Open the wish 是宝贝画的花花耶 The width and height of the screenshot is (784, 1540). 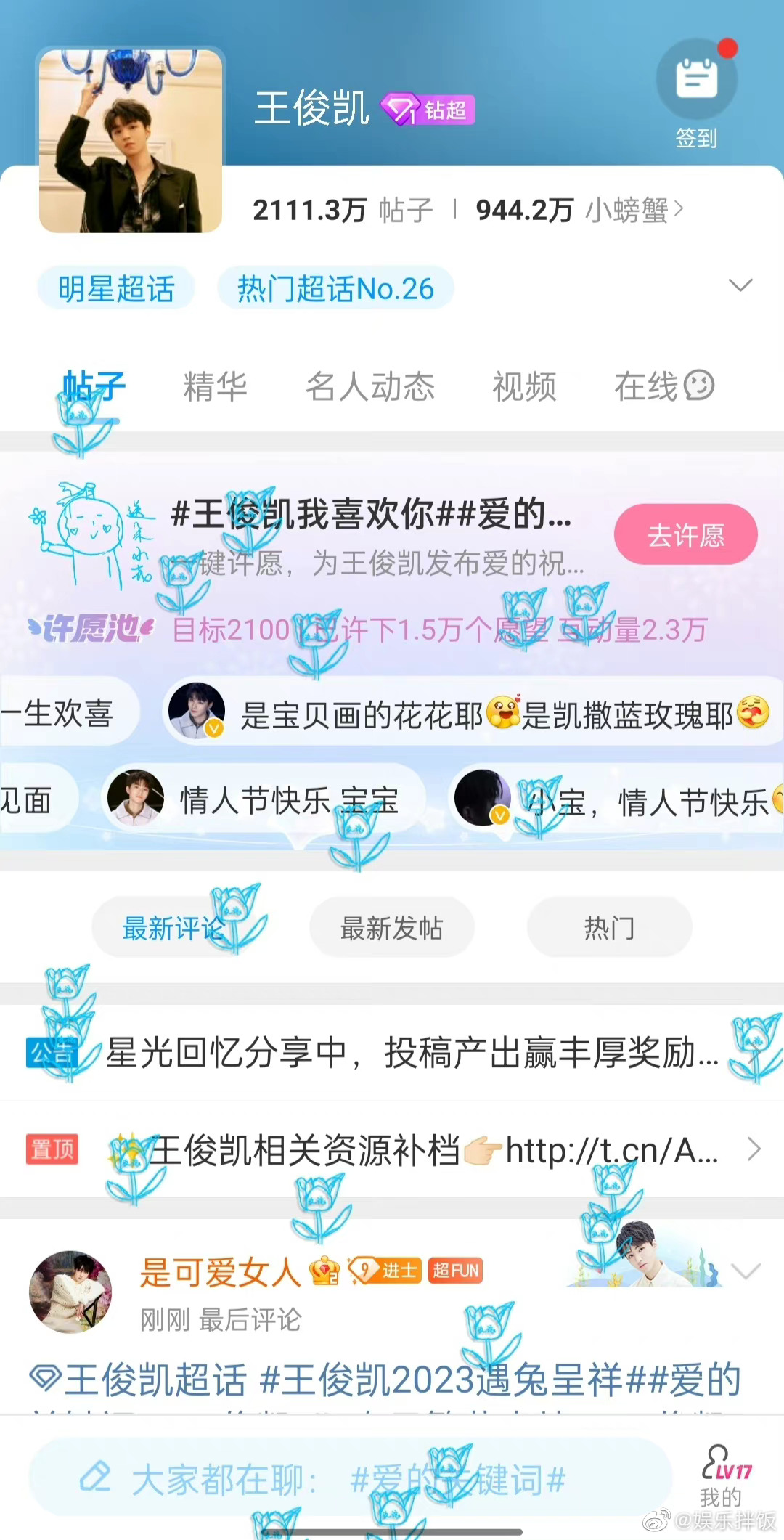pyautogui.click(x=472, y=714)
